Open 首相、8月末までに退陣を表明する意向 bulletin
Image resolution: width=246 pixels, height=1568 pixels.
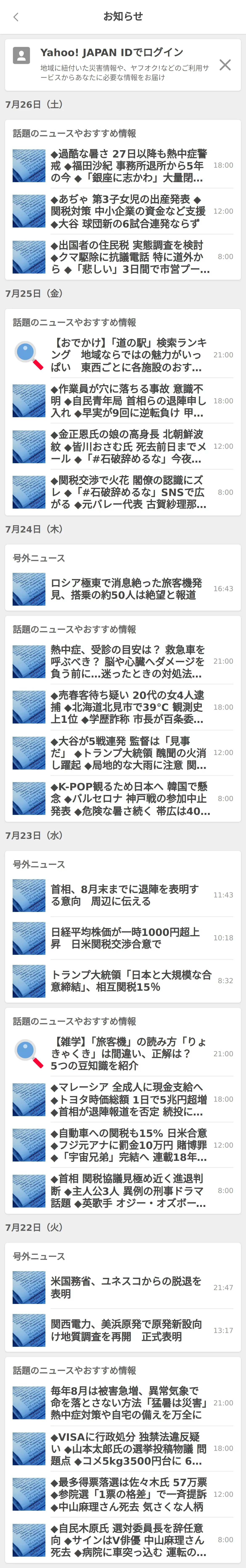click(129, 895)
